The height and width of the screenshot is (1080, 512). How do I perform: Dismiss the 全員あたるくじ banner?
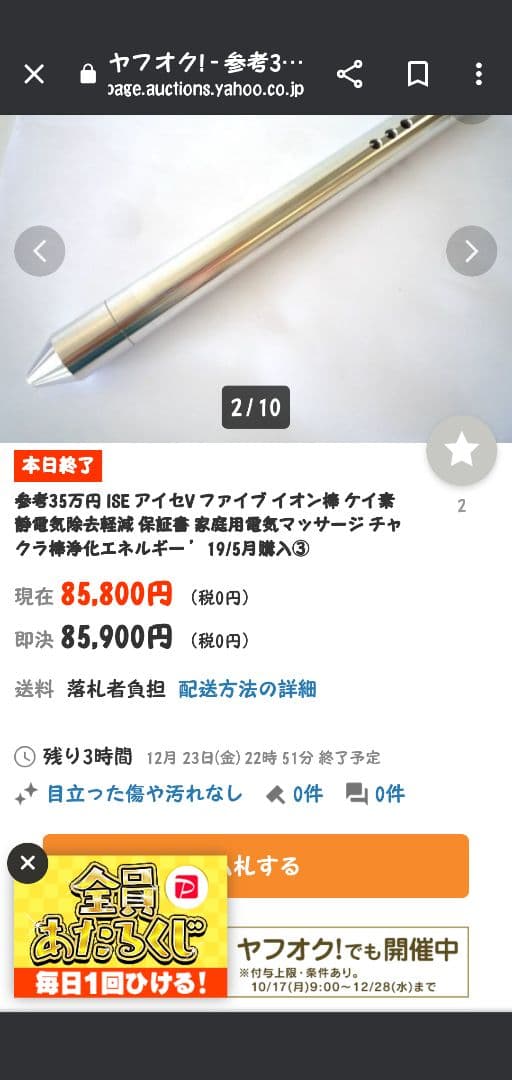(x=28, y=863)
